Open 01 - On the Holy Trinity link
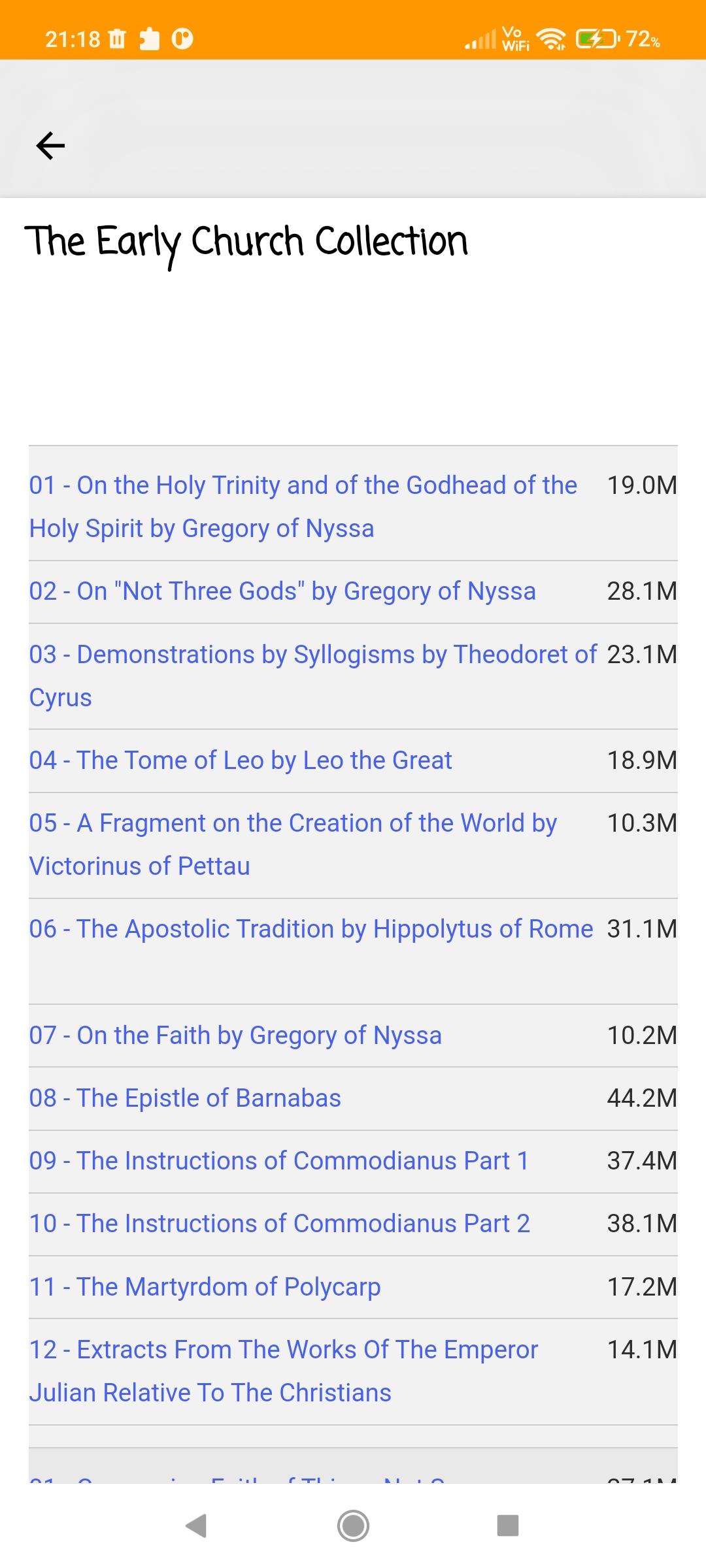706x1568 pixels. point(303,506)
